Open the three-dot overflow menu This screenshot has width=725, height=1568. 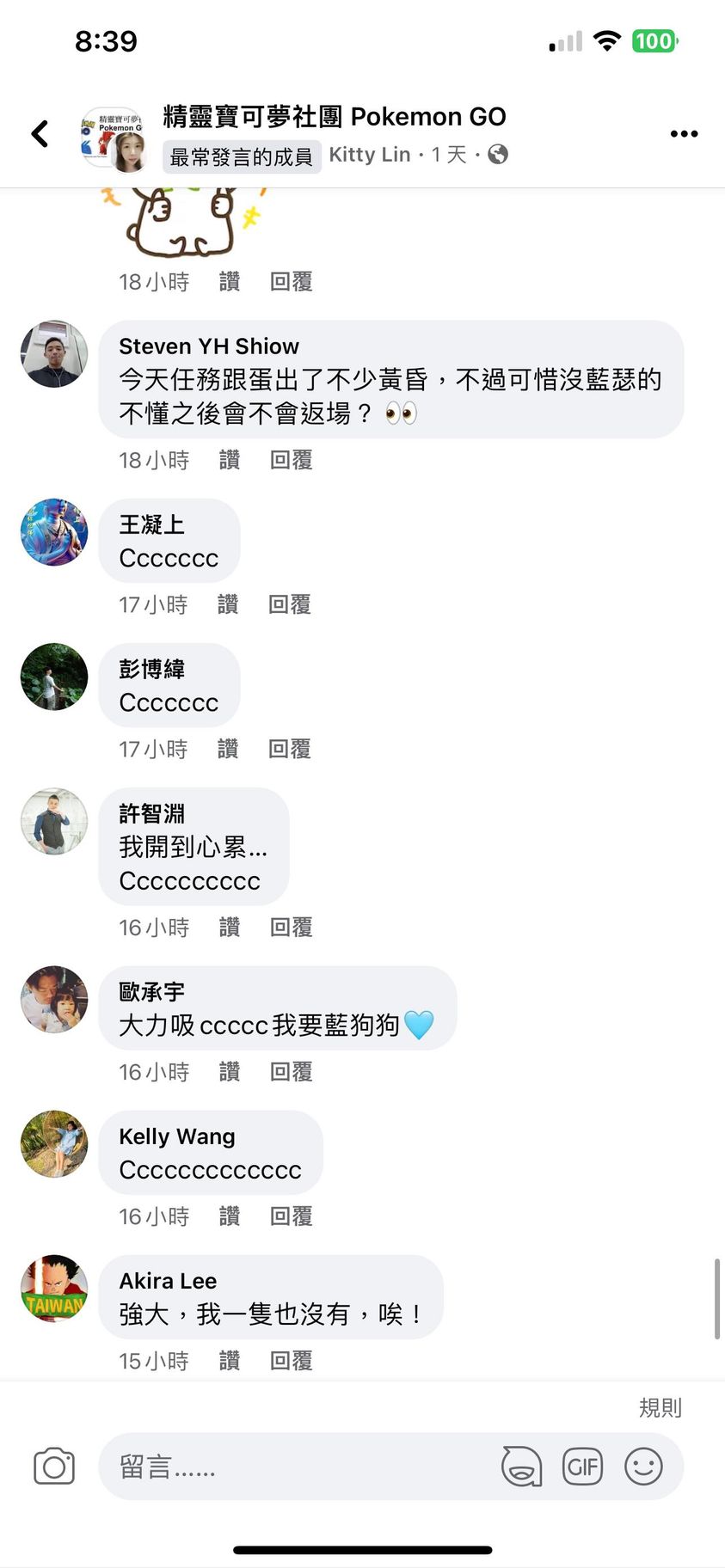coord(684,133)
